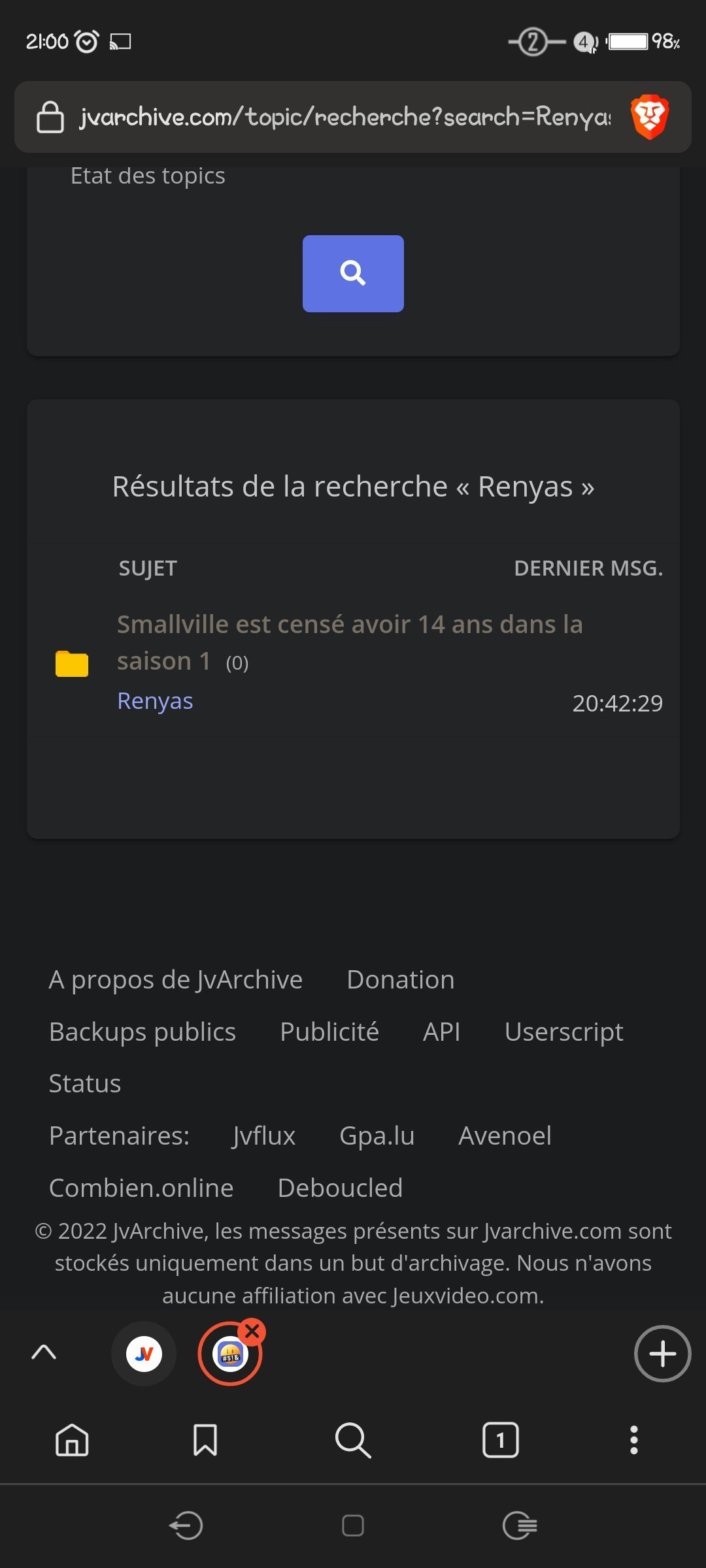Switch to the JV tab in the tab strip
Image resolution: width=706 pixels, height=1568 pixels.
(144, 1354)
